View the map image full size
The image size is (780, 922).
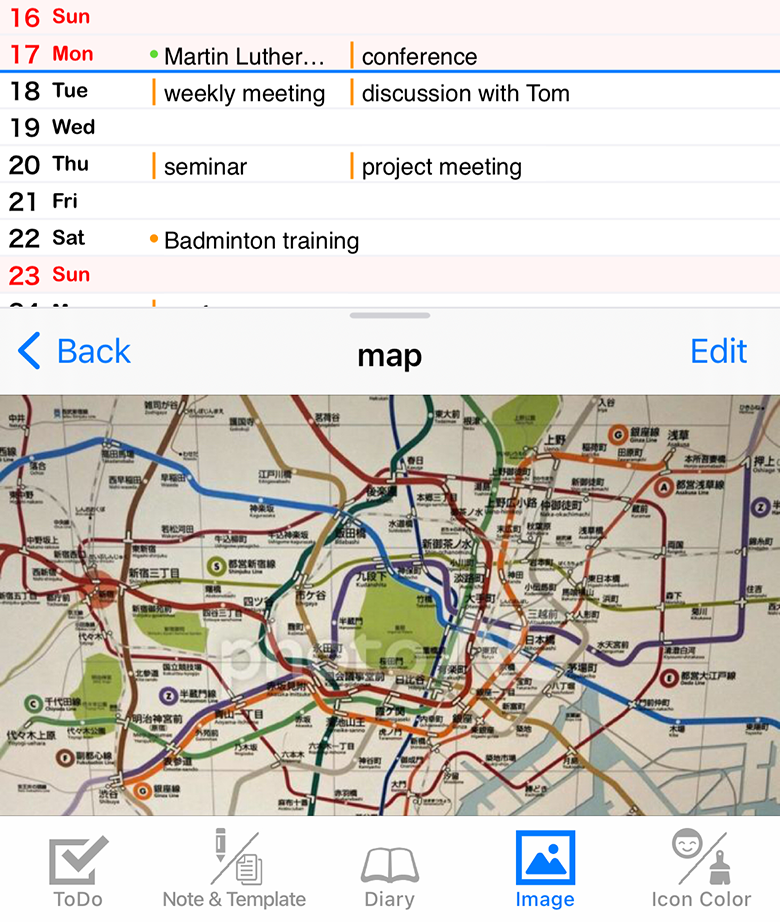tap(390, 605)
